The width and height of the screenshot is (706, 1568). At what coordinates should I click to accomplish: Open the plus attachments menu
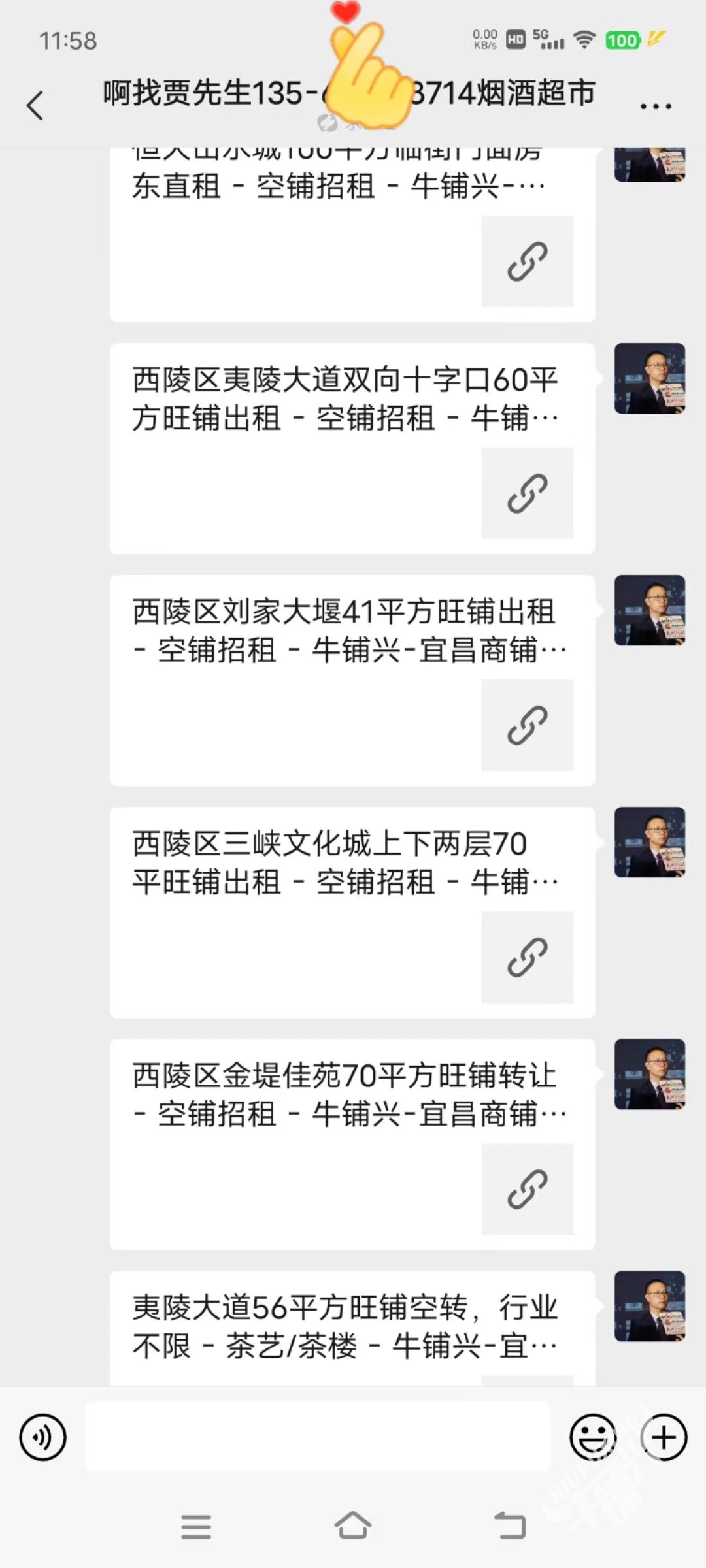tap(664, 1437)
